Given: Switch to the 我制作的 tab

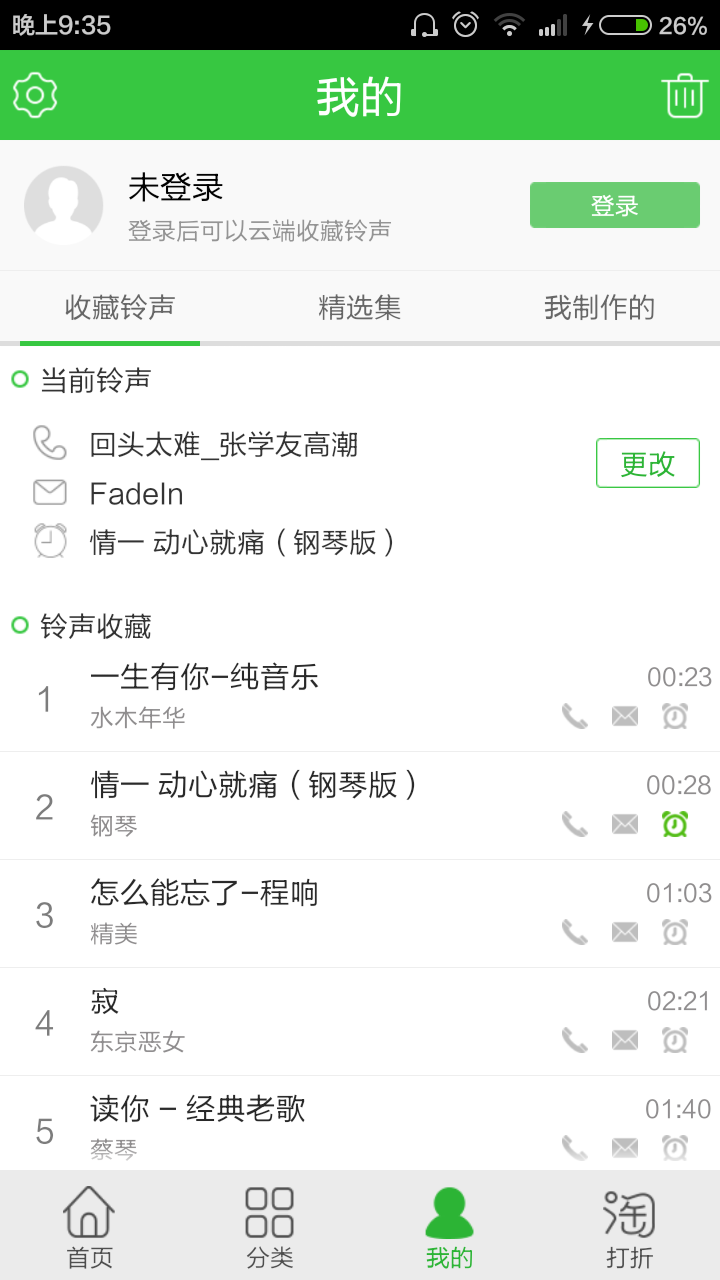Looking at the screenshot, I should [599, 308].
